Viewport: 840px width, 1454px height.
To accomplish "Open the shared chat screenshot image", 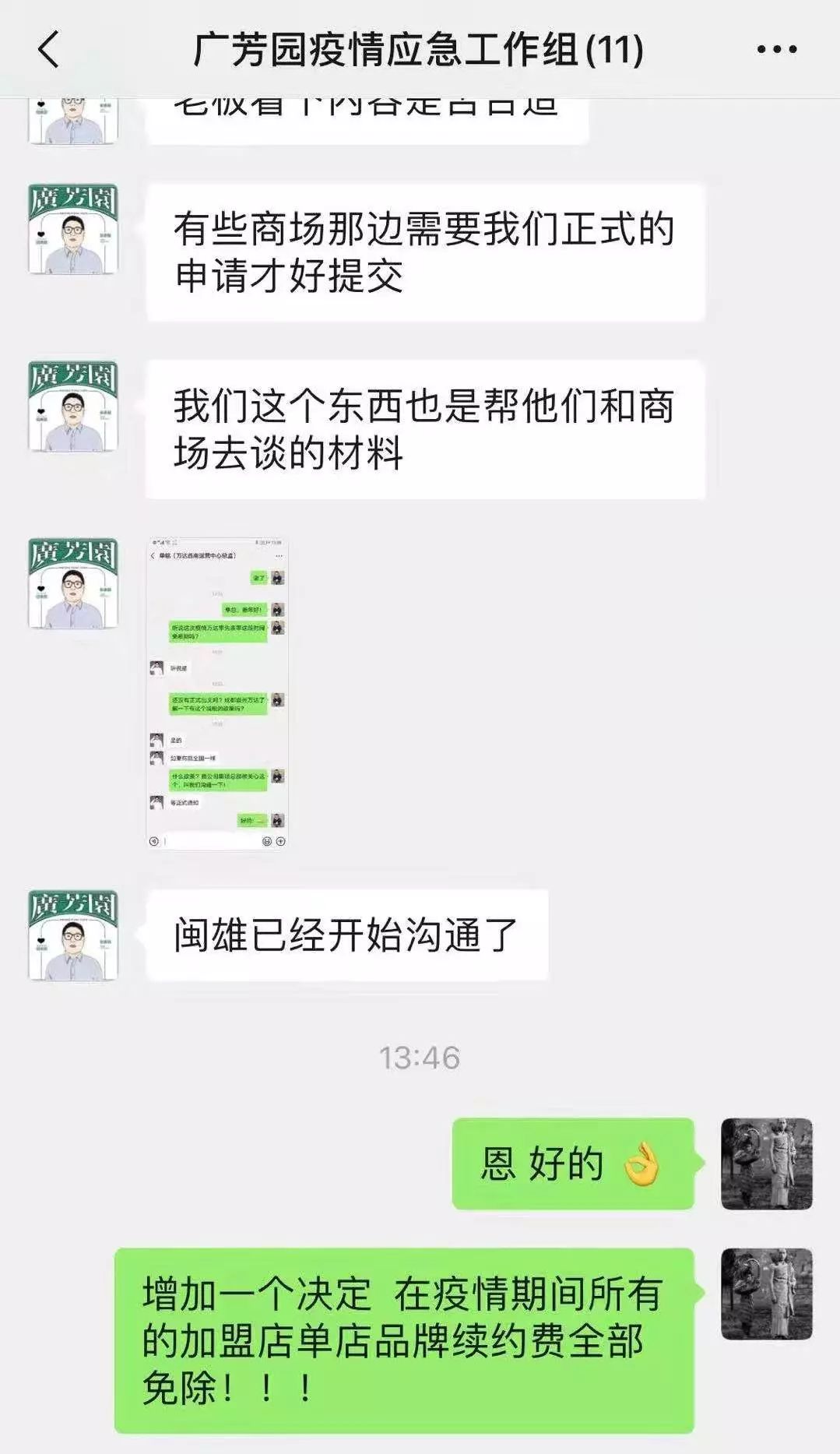I will [x=217, y=692].
